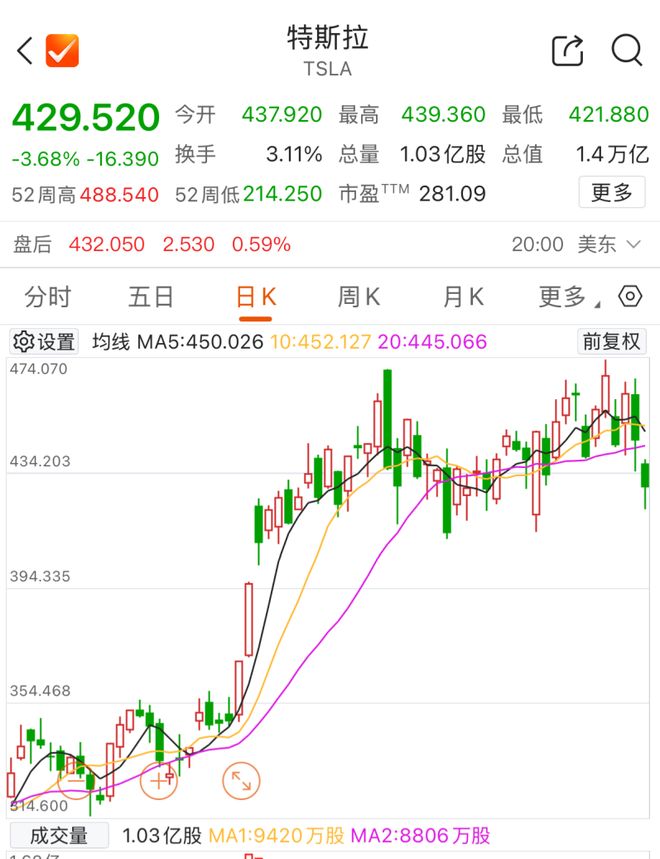This screenshot has height=859, width=660.
Task: Expand the 更多 chart period menu
Action: [x=568, y=297]
